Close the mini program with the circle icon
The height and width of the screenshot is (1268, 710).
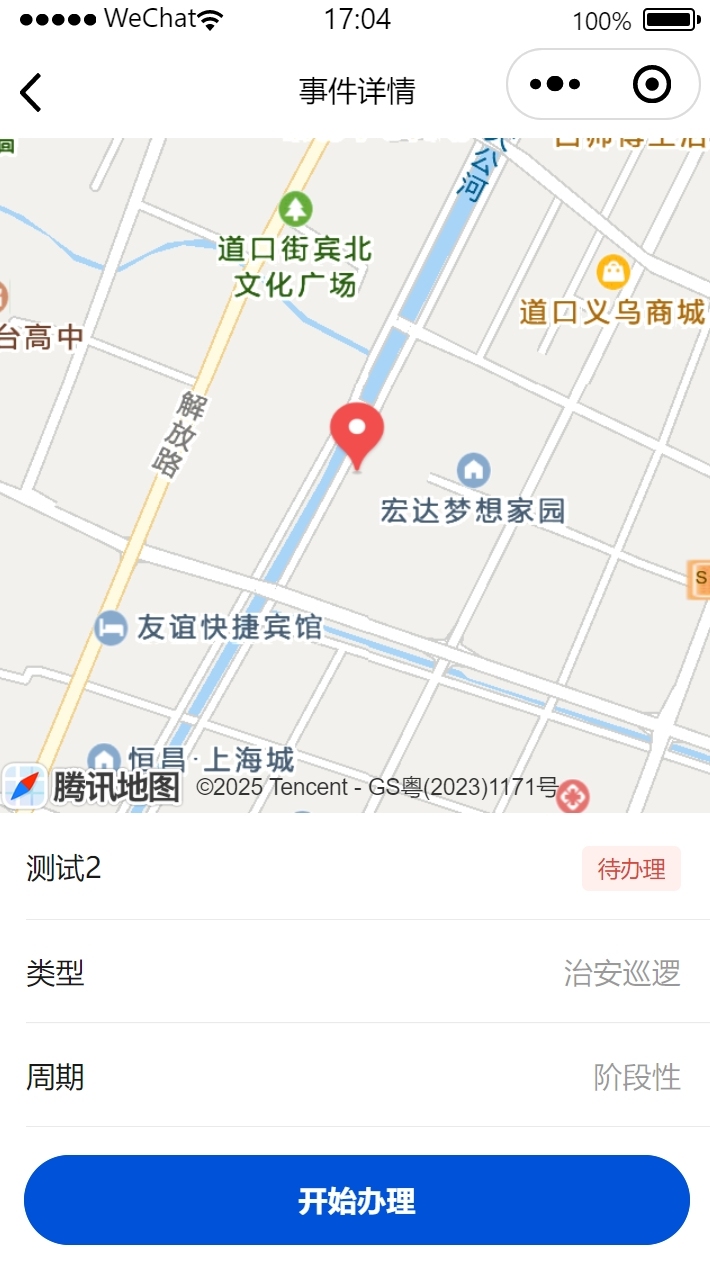(x=652, y=85)
